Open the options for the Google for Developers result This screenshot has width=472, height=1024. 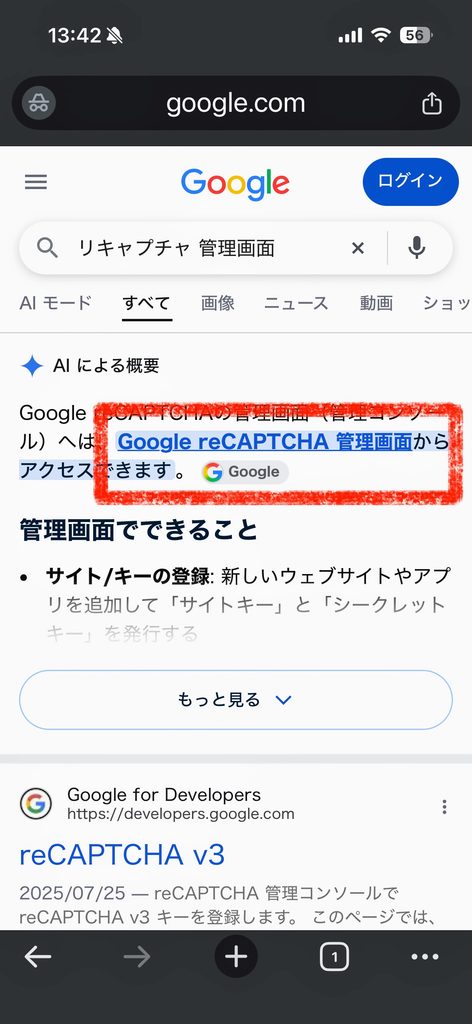pos(444,807)
